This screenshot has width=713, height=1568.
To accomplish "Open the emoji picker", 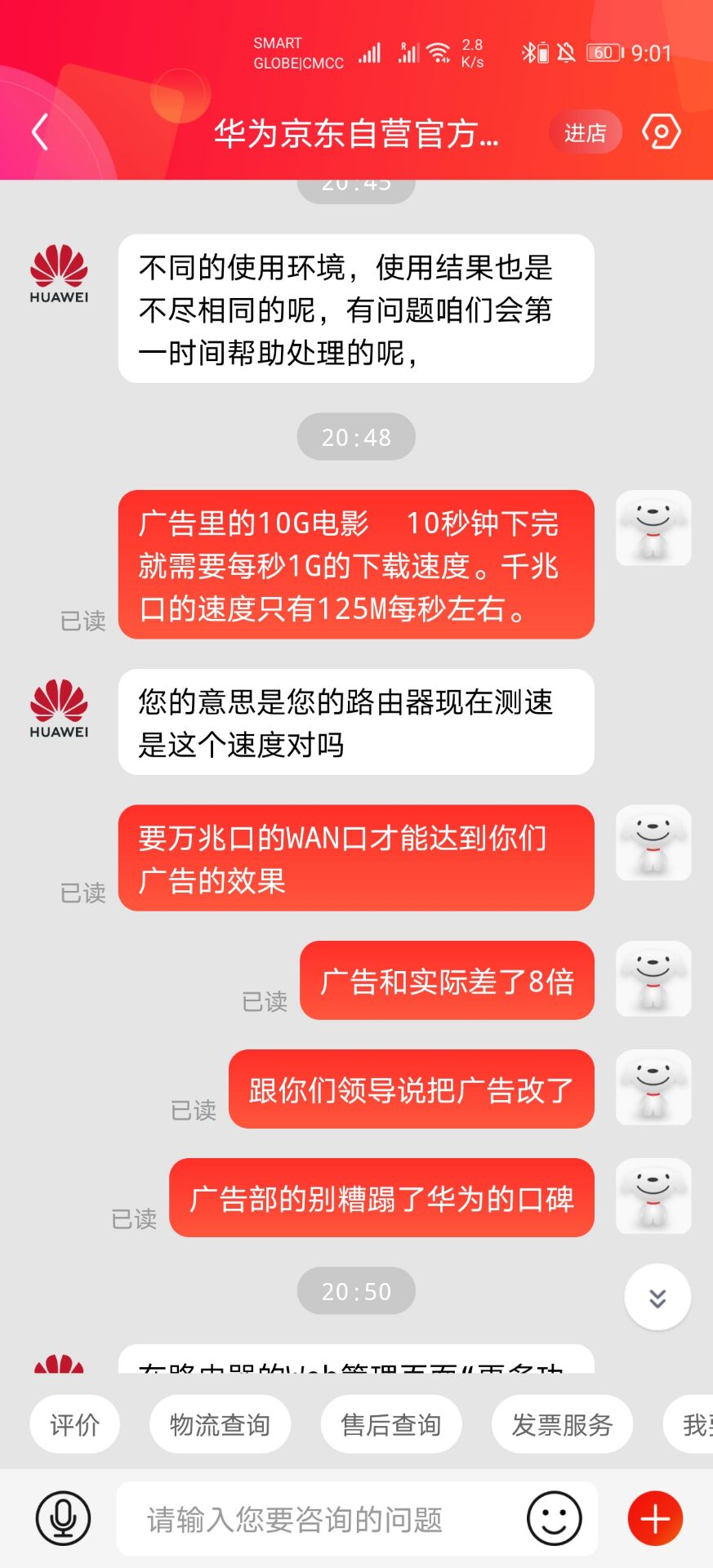I will click(x=554, y=1519).
